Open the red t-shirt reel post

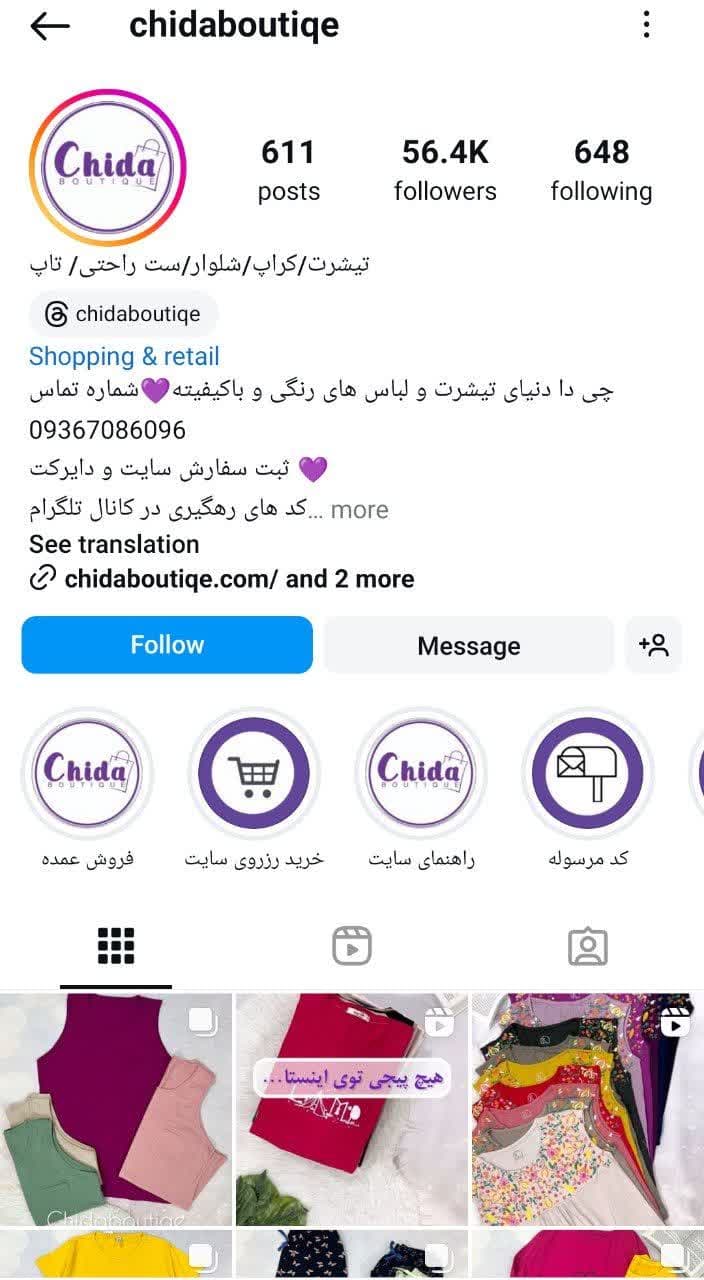(352, 1108)
